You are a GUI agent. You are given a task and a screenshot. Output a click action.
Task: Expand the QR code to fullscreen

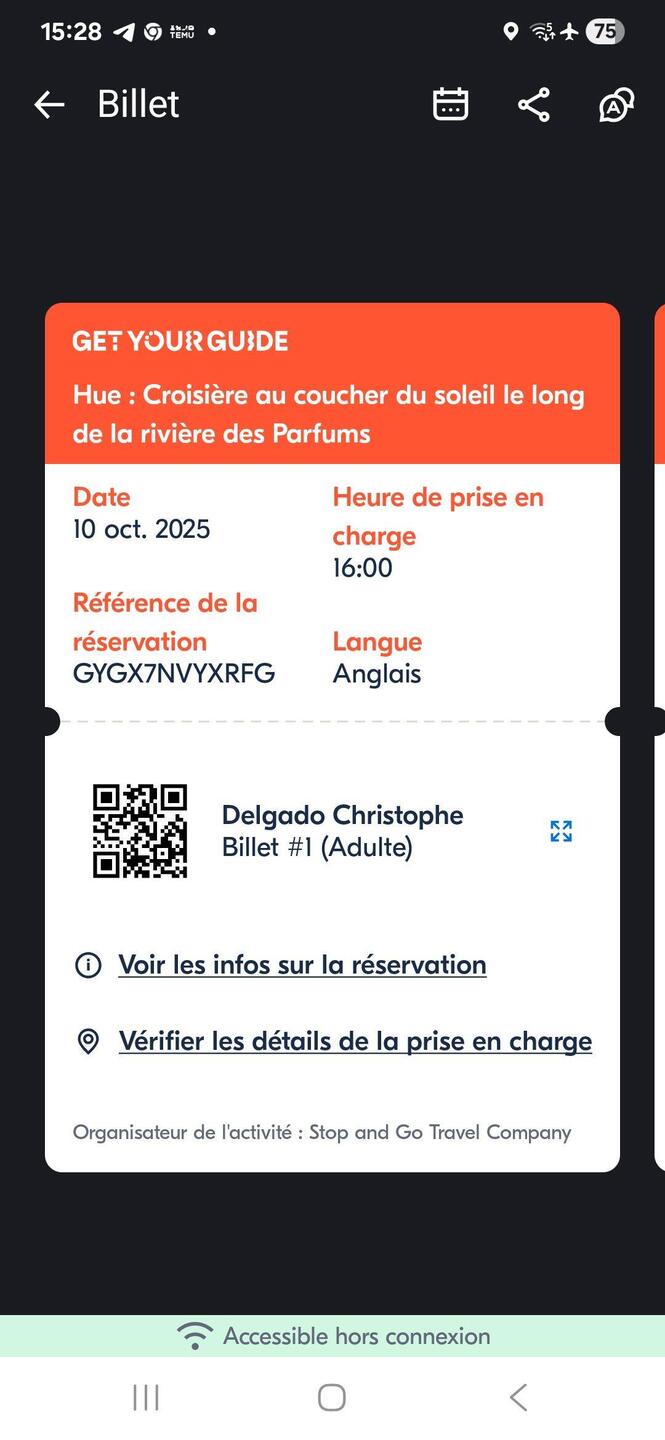[561, 831]
